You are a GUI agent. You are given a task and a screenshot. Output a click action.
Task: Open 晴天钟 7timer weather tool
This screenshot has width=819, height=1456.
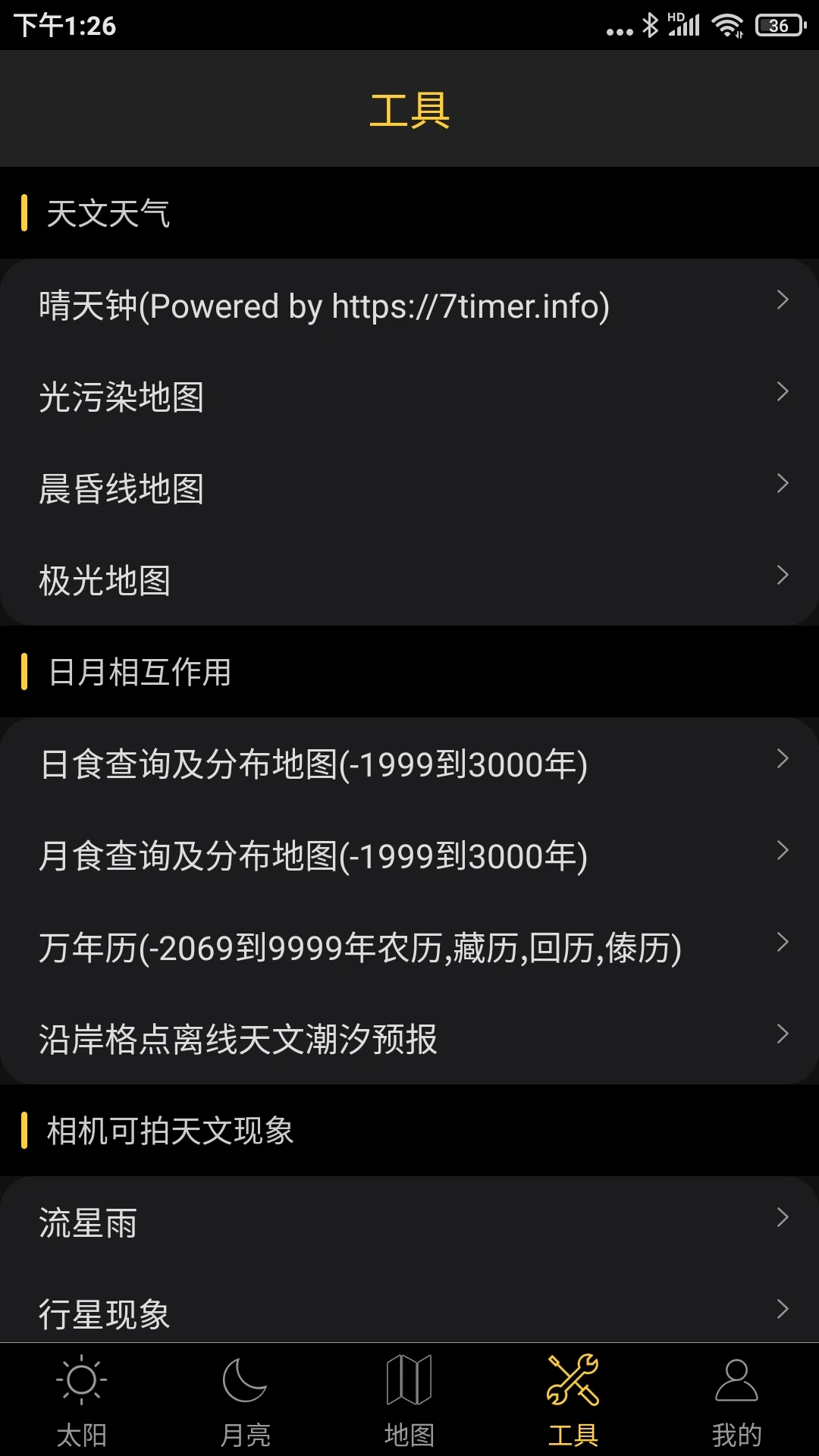tap(409, 306)
